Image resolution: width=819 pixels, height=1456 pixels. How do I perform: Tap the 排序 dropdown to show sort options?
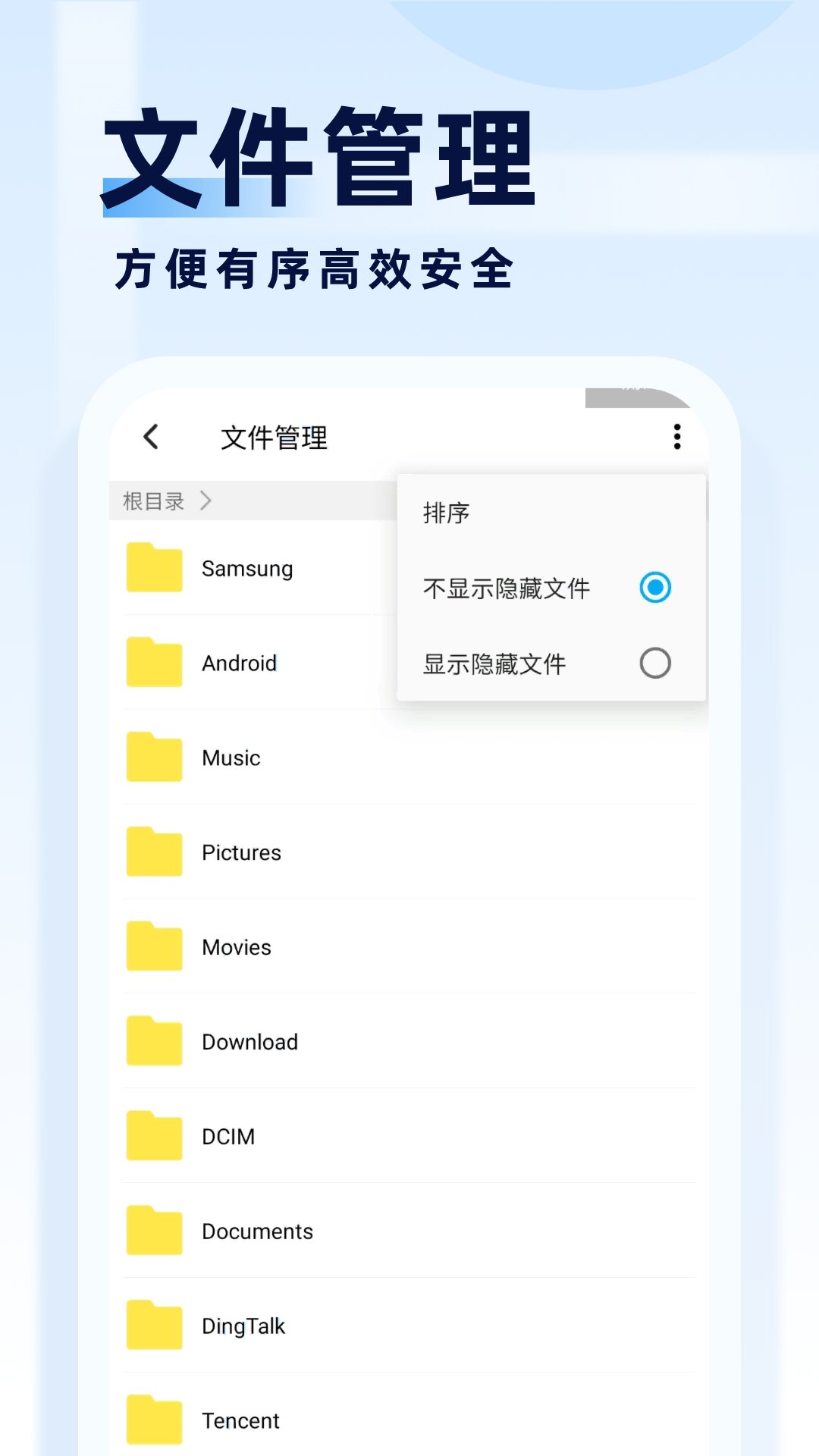click(447, 513)
